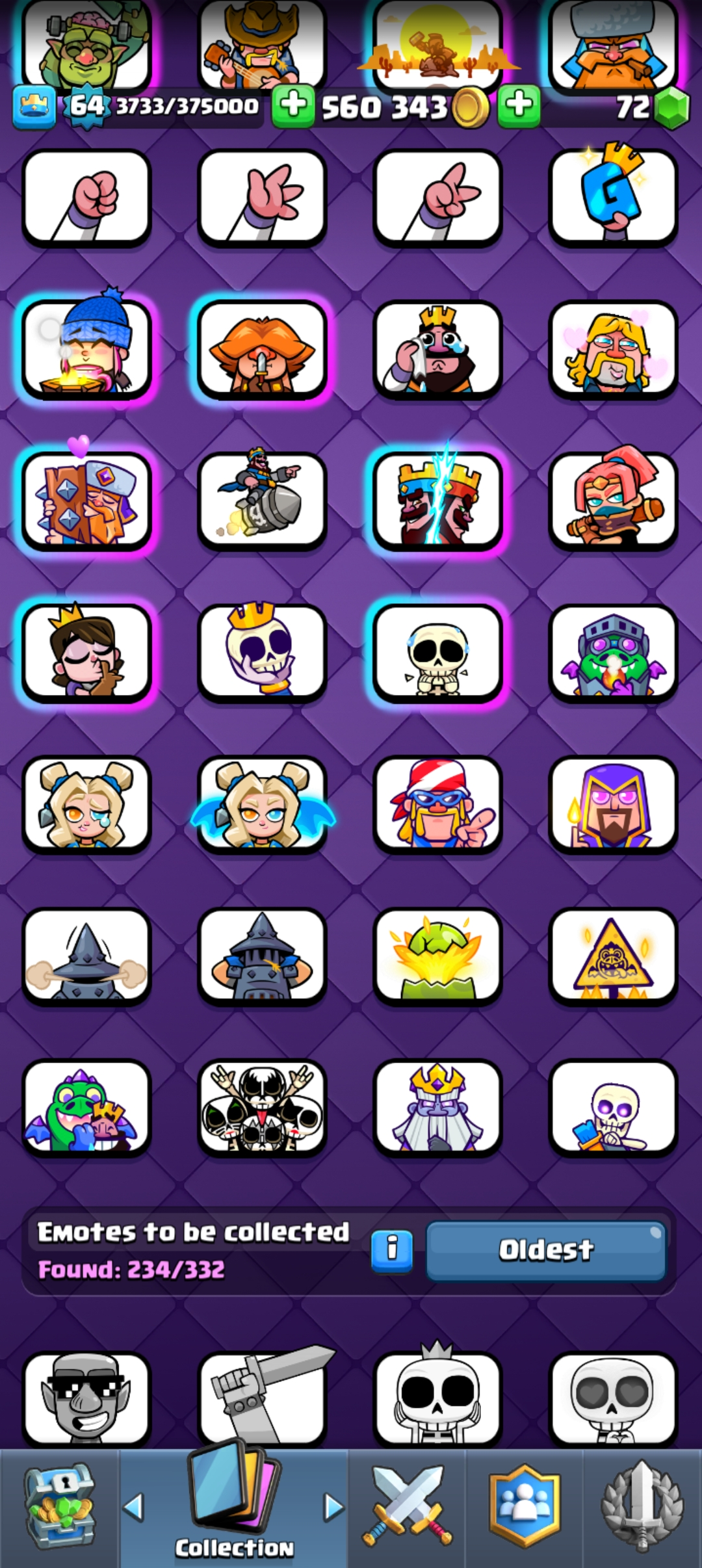Choose the crying princess emote

point(86,805)
